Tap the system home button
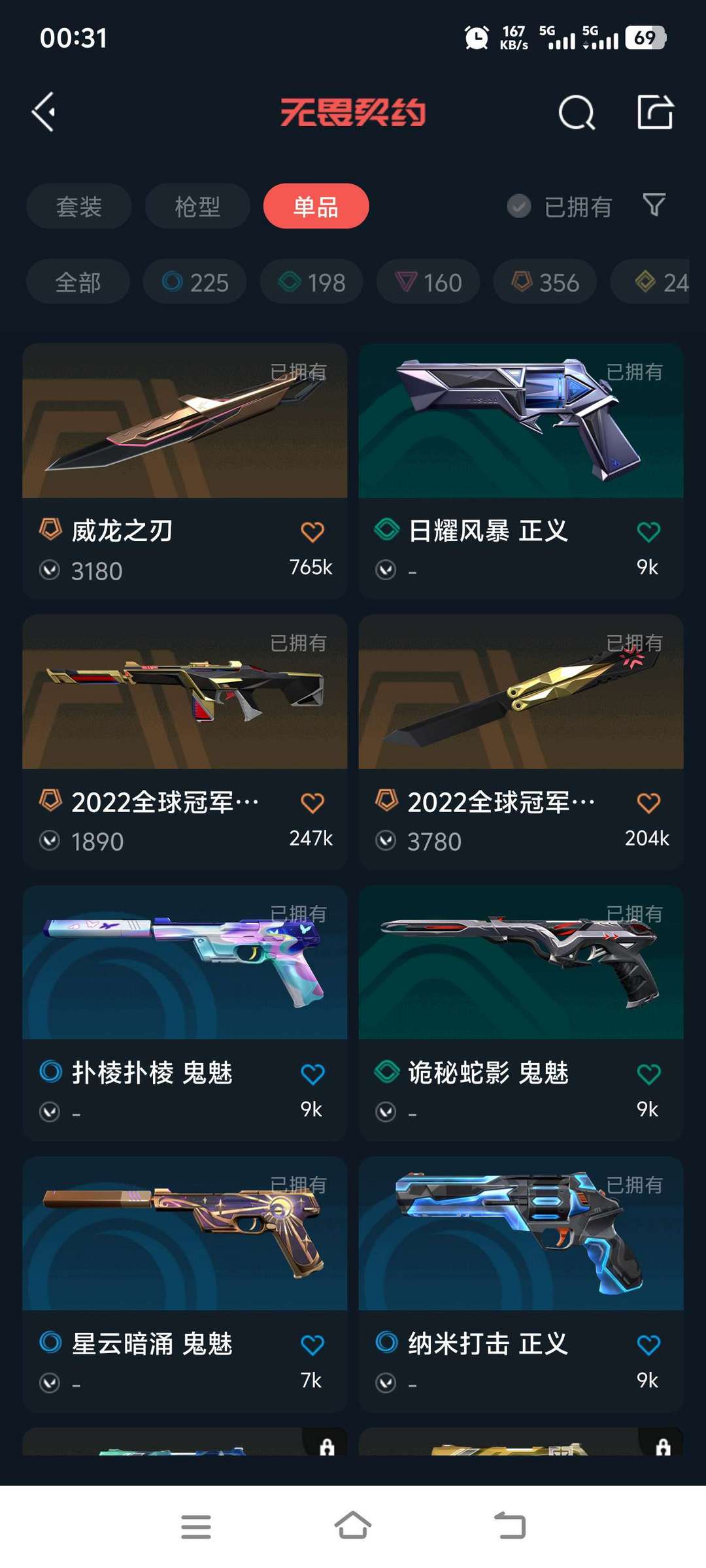The image size is (706, 1568). [x=353, y=1526]
